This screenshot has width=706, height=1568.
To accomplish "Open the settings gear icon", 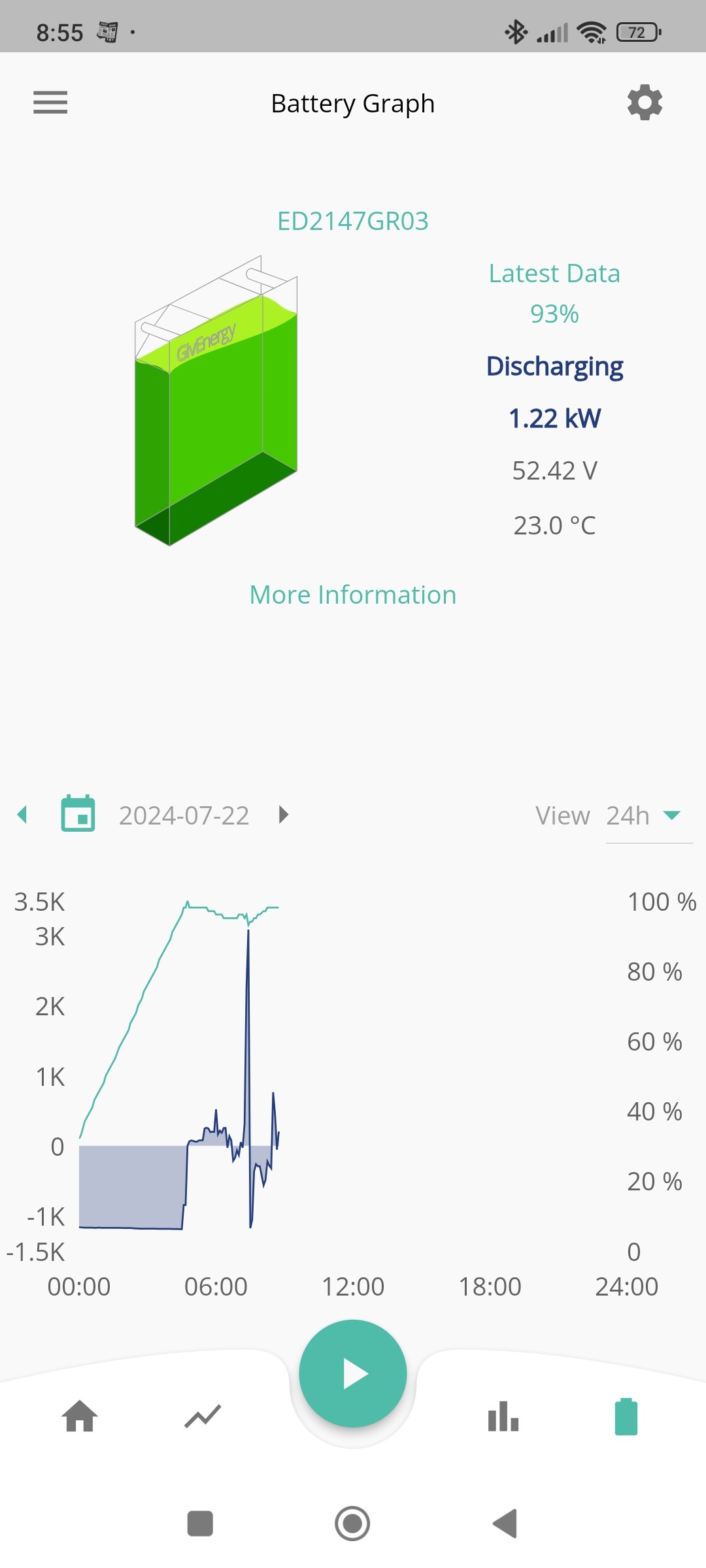I will pyautogui.click(x=645, y=103).
